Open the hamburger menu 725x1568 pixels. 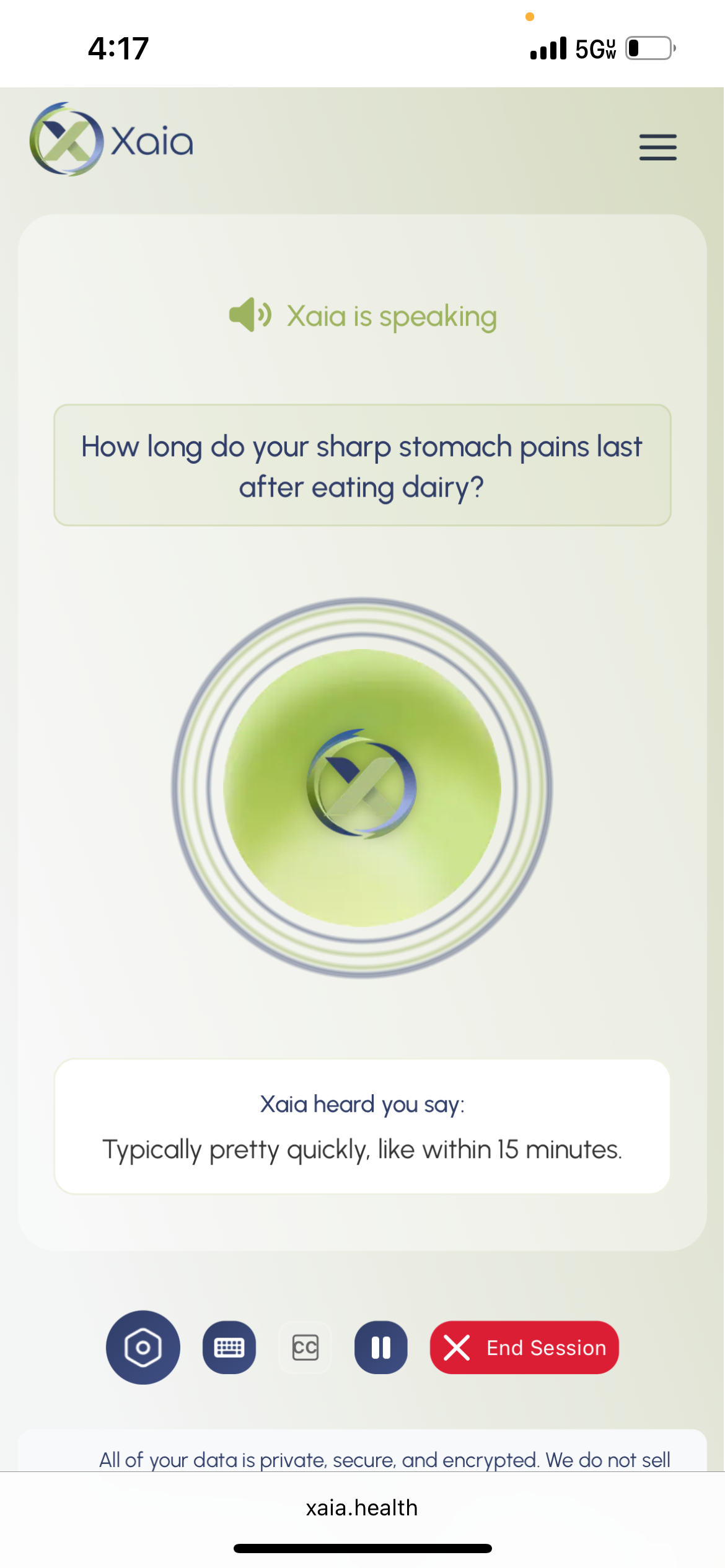657,147
